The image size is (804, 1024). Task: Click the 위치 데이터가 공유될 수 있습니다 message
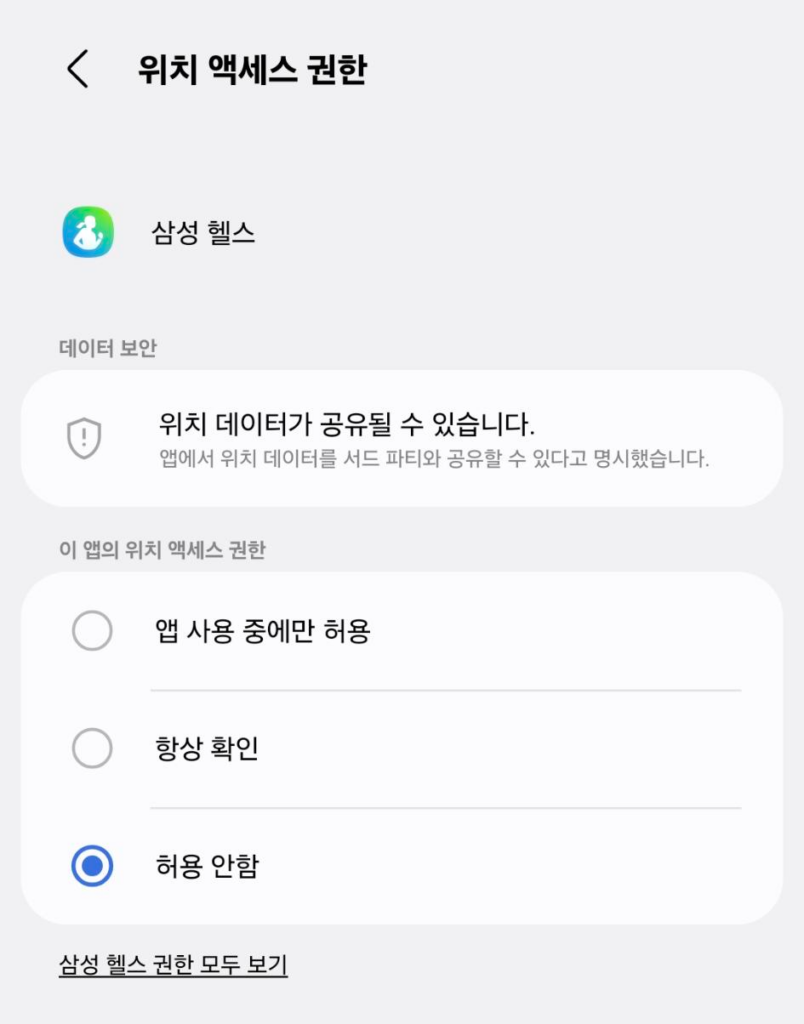coord(348,416)
